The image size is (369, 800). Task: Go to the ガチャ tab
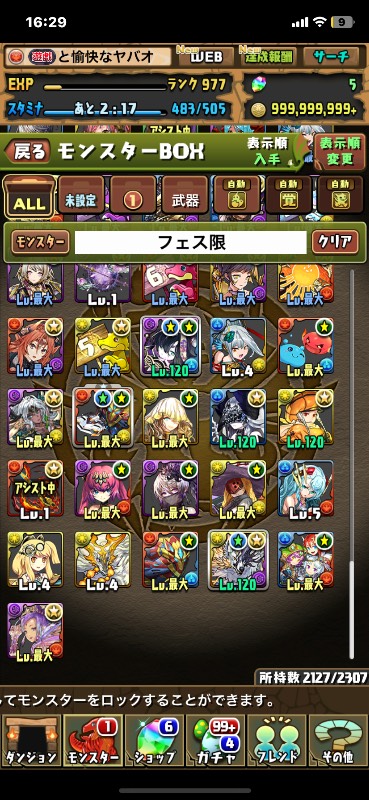click(x=215, y=740)
